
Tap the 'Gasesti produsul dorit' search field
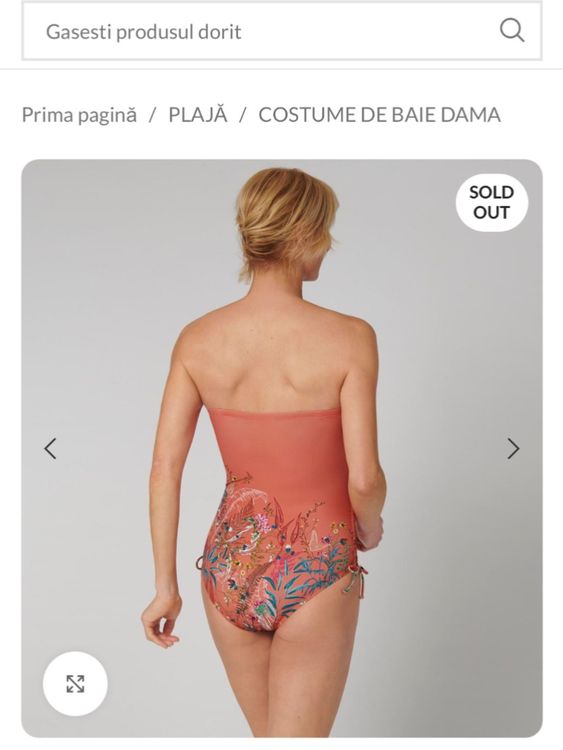coord(282,31)
